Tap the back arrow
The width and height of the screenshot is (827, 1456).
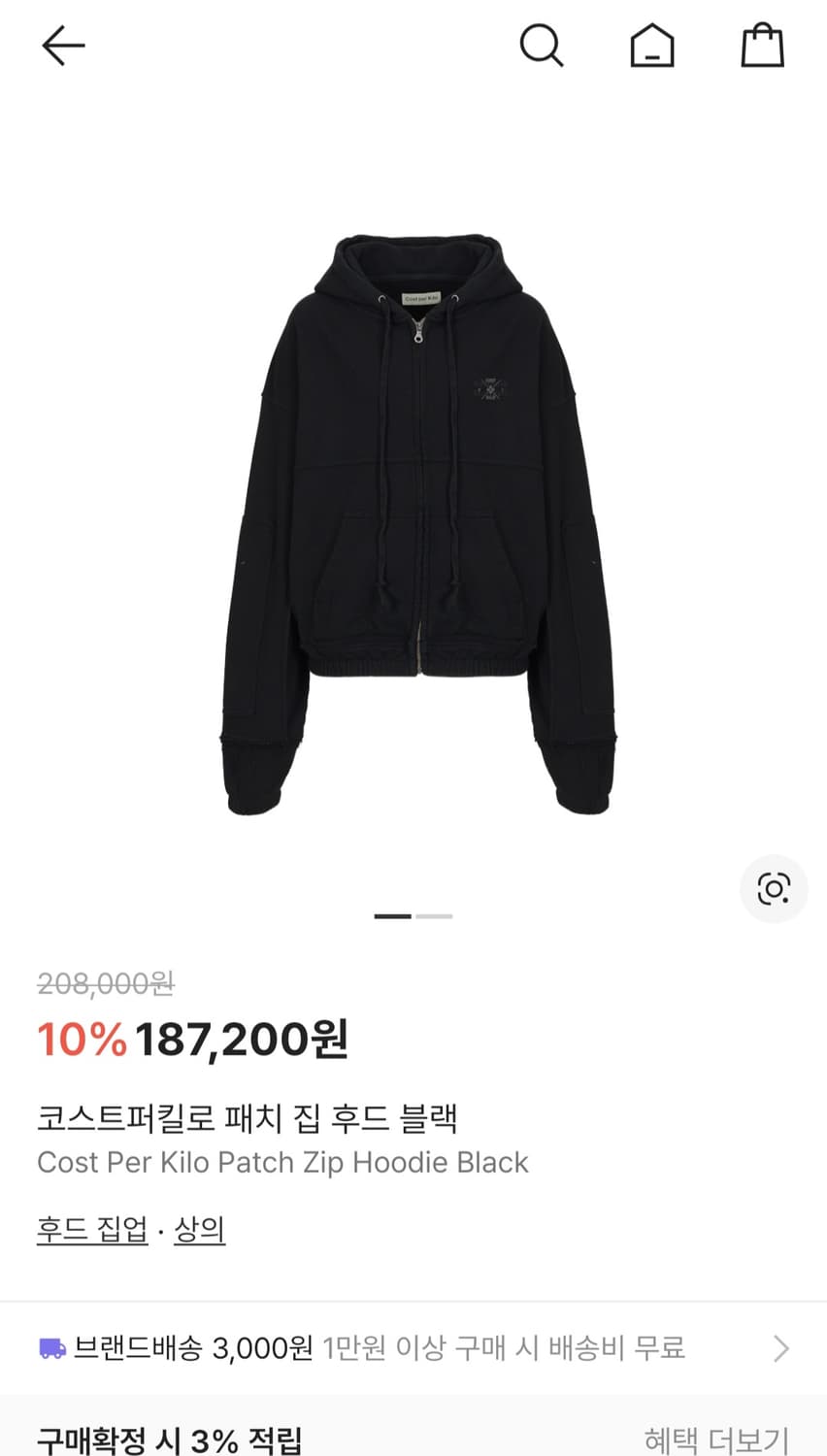point(62,45)
